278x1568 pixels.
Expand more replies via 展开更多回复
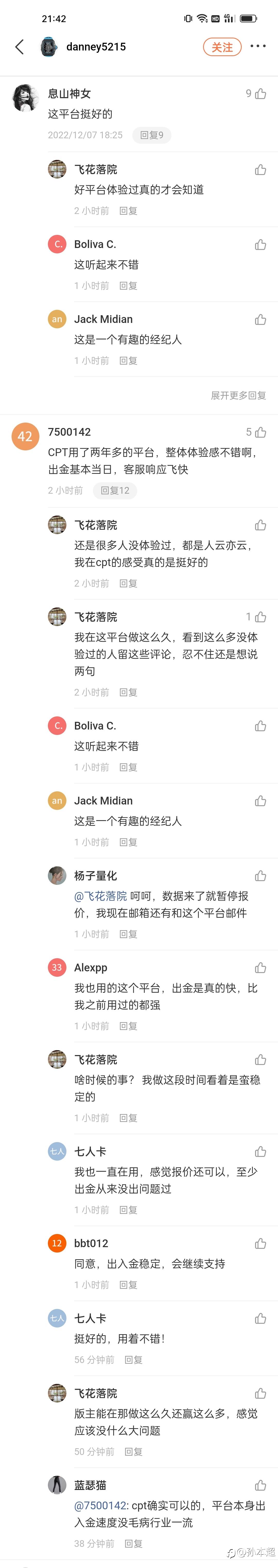238,396
